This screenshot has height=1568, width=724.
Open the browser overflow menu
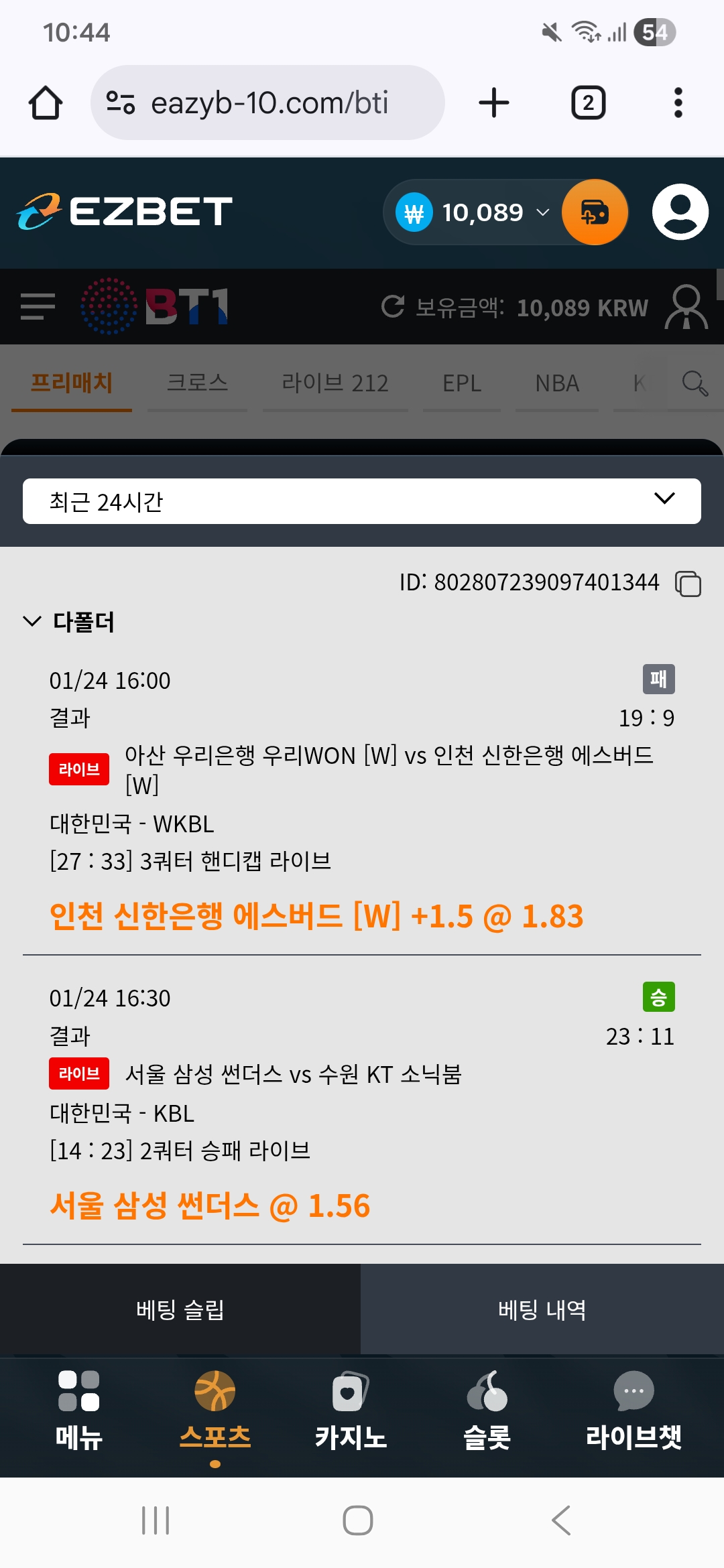click(678, 103)
